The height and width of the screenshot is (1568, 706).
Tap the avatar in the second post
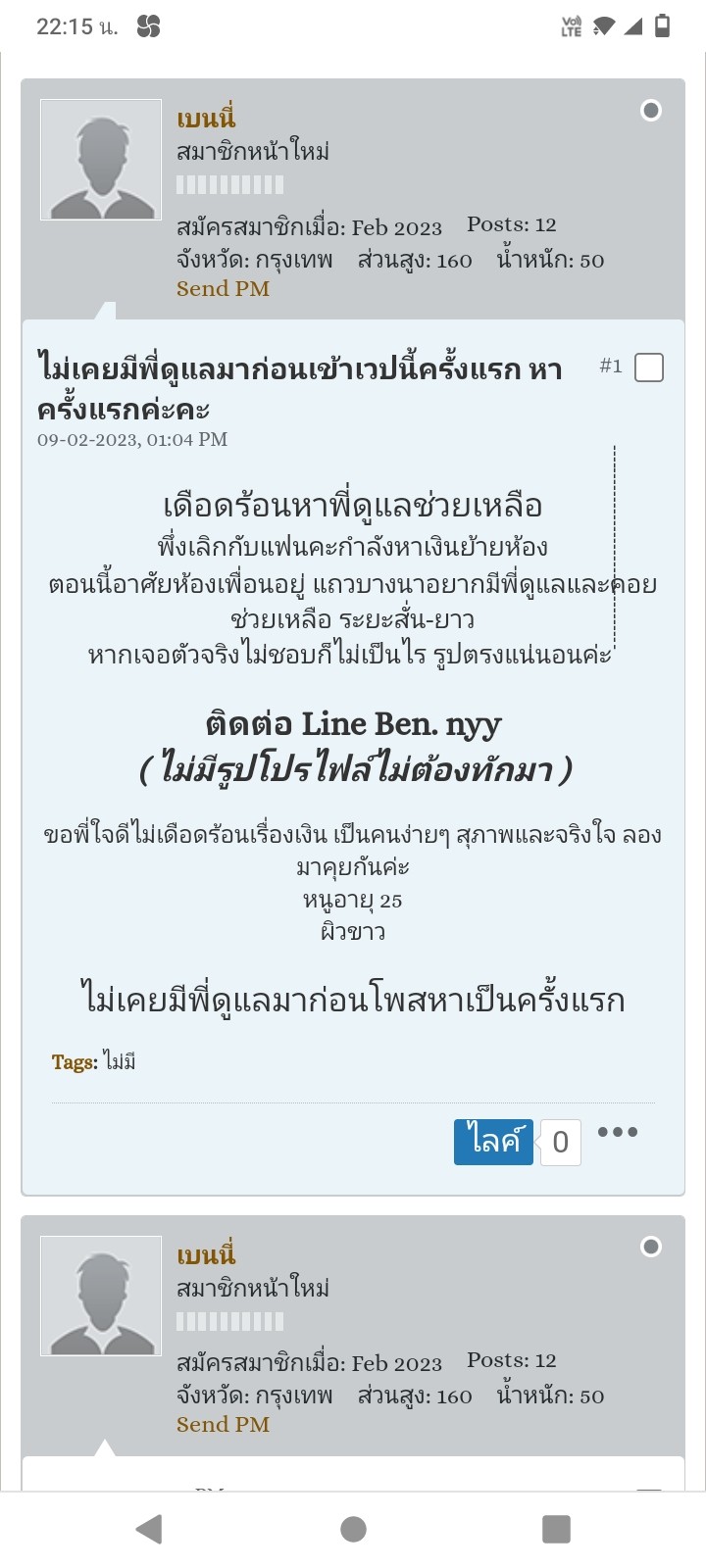[101, 1296]
